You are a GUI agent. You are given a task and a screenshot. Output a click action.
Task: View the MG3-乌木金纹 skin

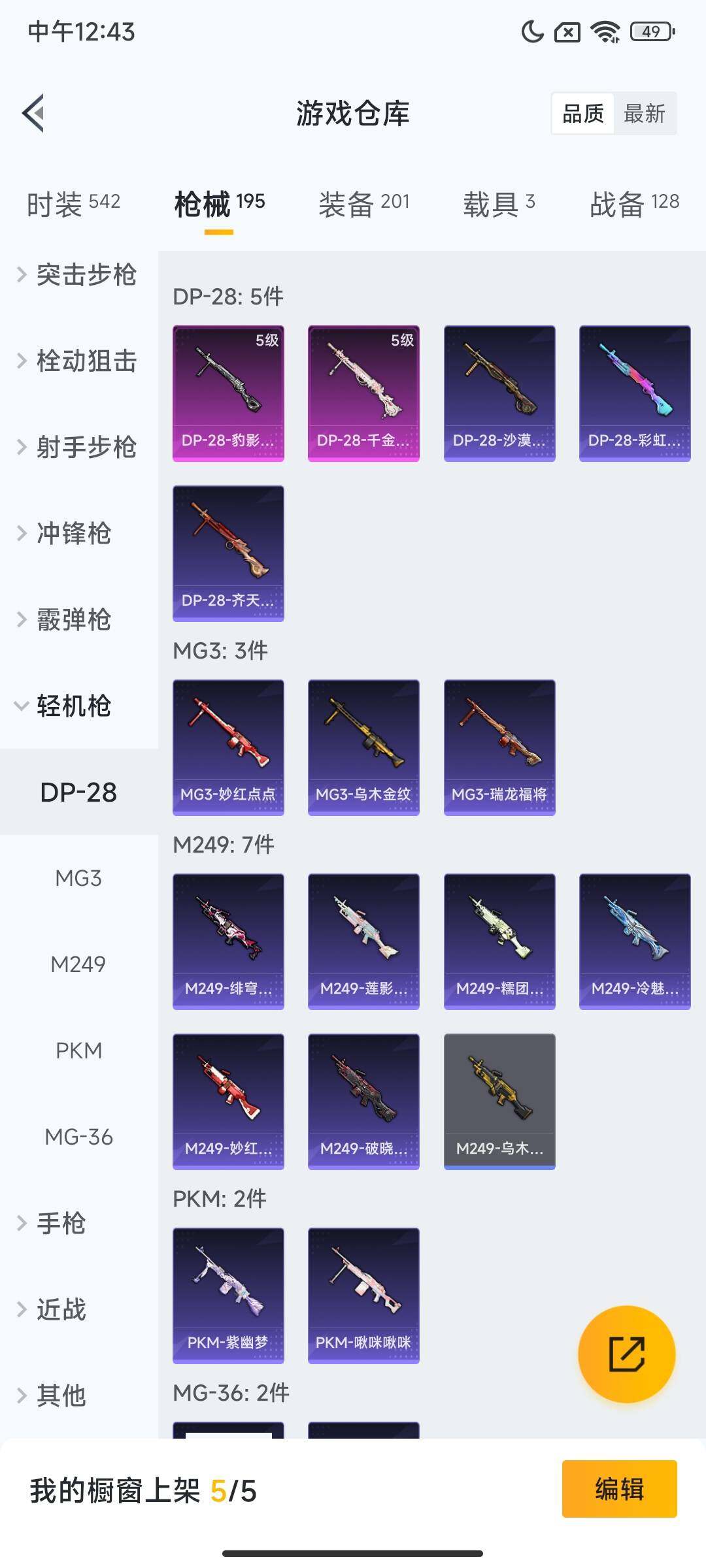[363, 747]
